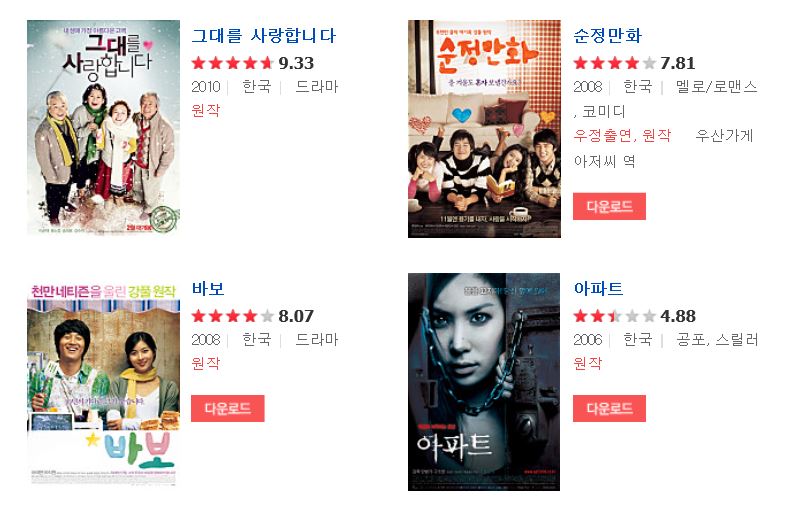Image resolution: width=806 pixels, height=513 pixels.
Task: Tap 다운로드 button for 순정만화
Action: [x=609, y=207]
